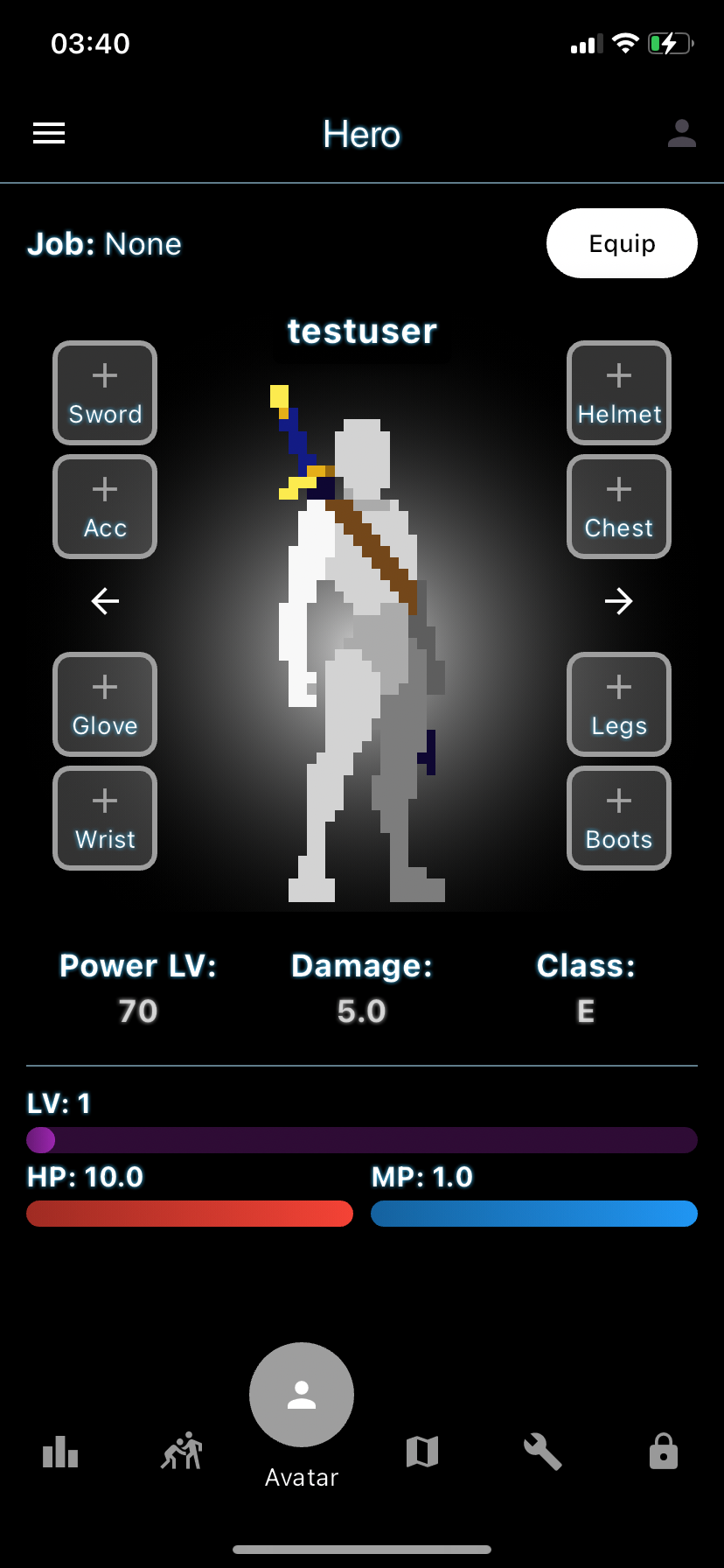724x1568 pixels.
Task: Open the profile icon in header
Action: tap(682, 133)
